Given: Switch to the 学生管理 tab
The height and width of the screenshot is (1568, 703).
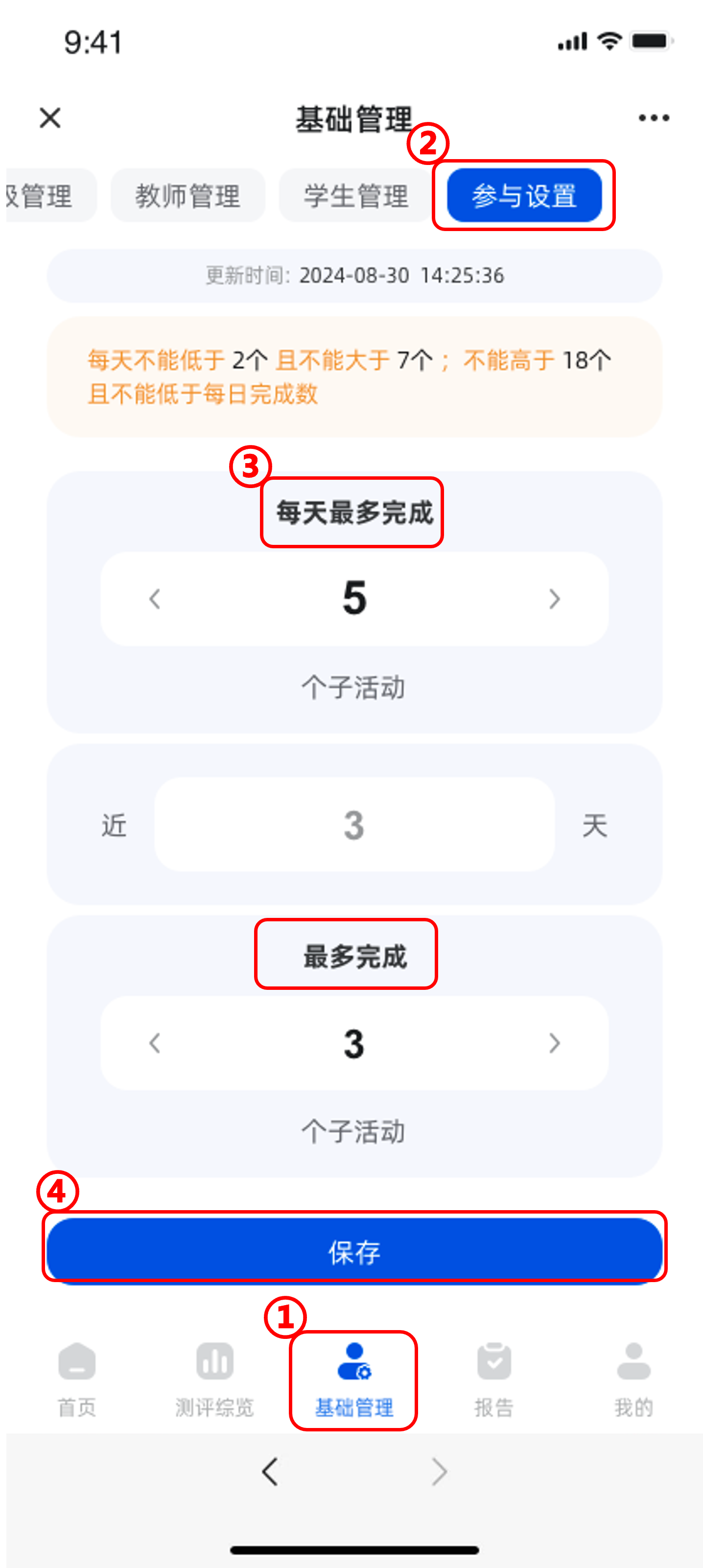Looking at the screenshot, I should click(356, 196).
